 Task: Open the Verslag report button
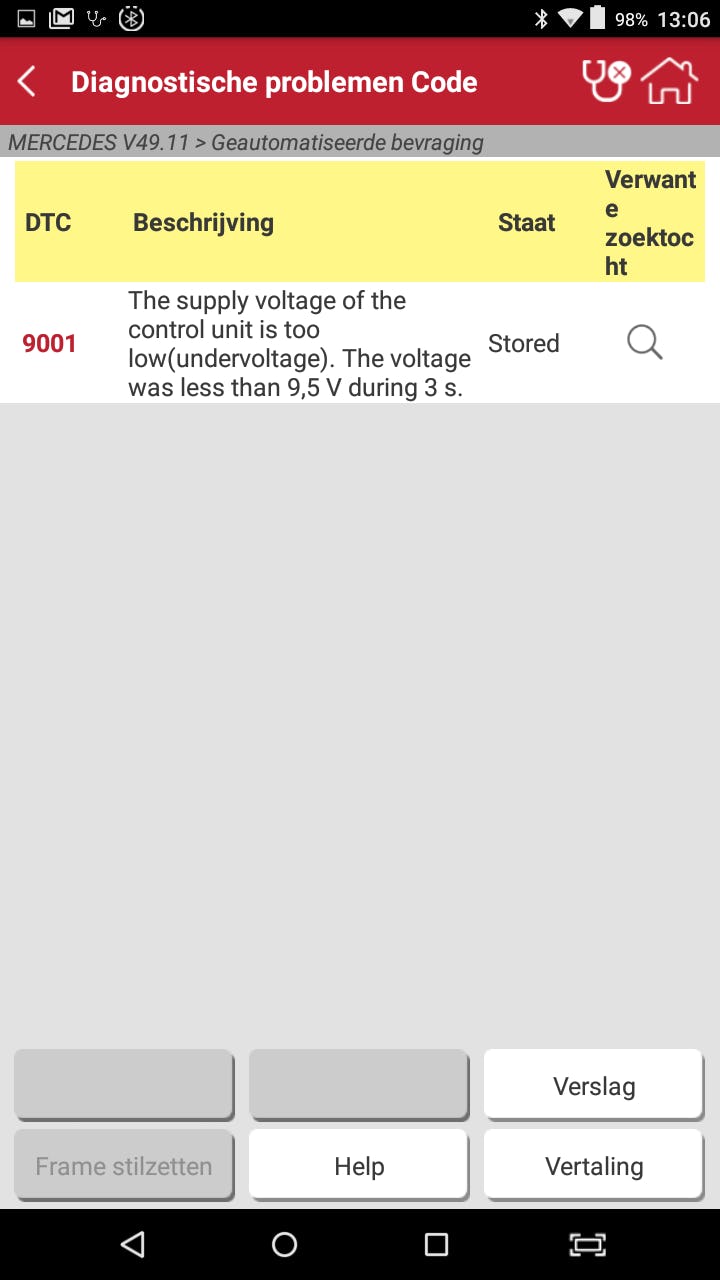coord(593,1086)
